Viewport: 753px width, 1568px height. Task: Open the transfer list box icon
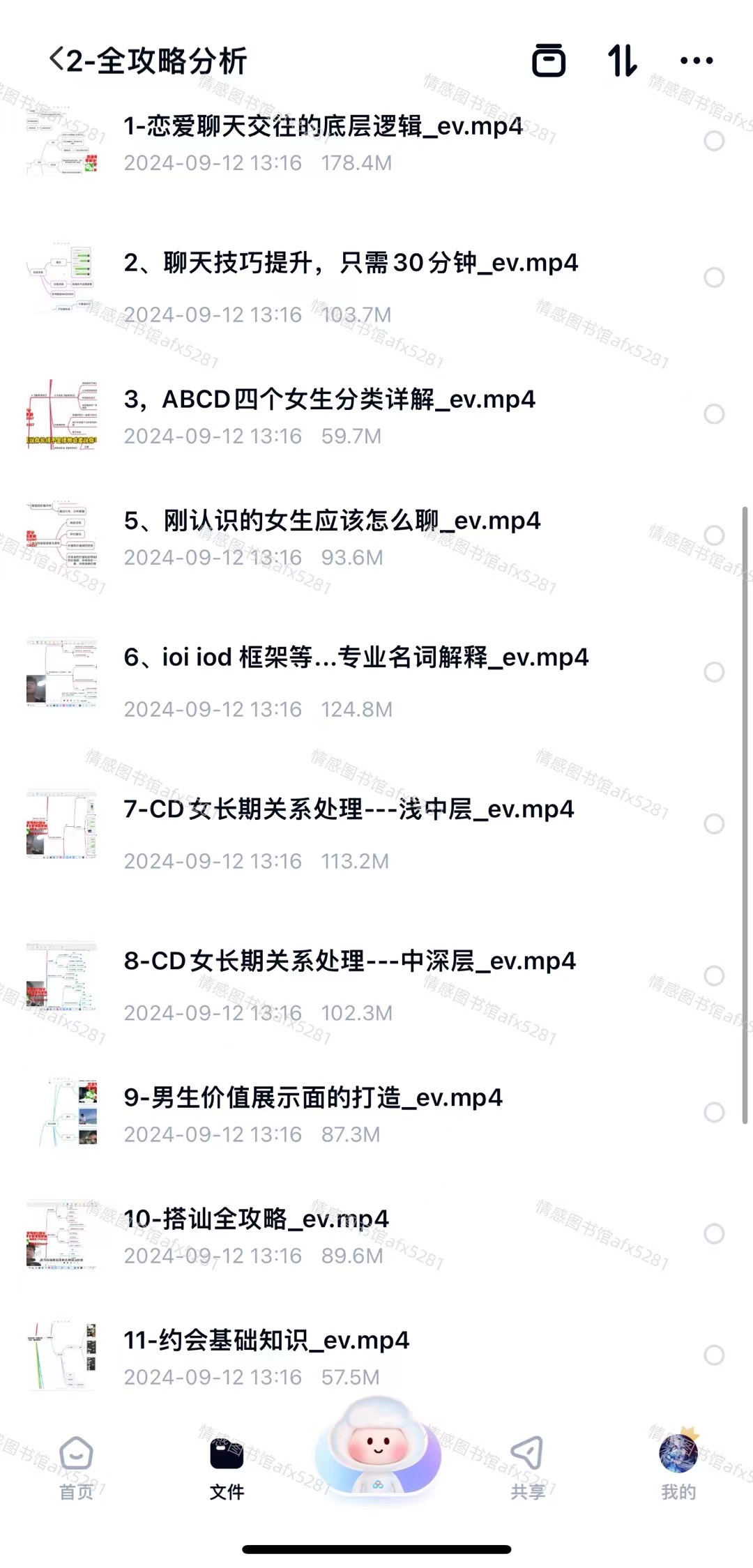click(x=549, y=60)
